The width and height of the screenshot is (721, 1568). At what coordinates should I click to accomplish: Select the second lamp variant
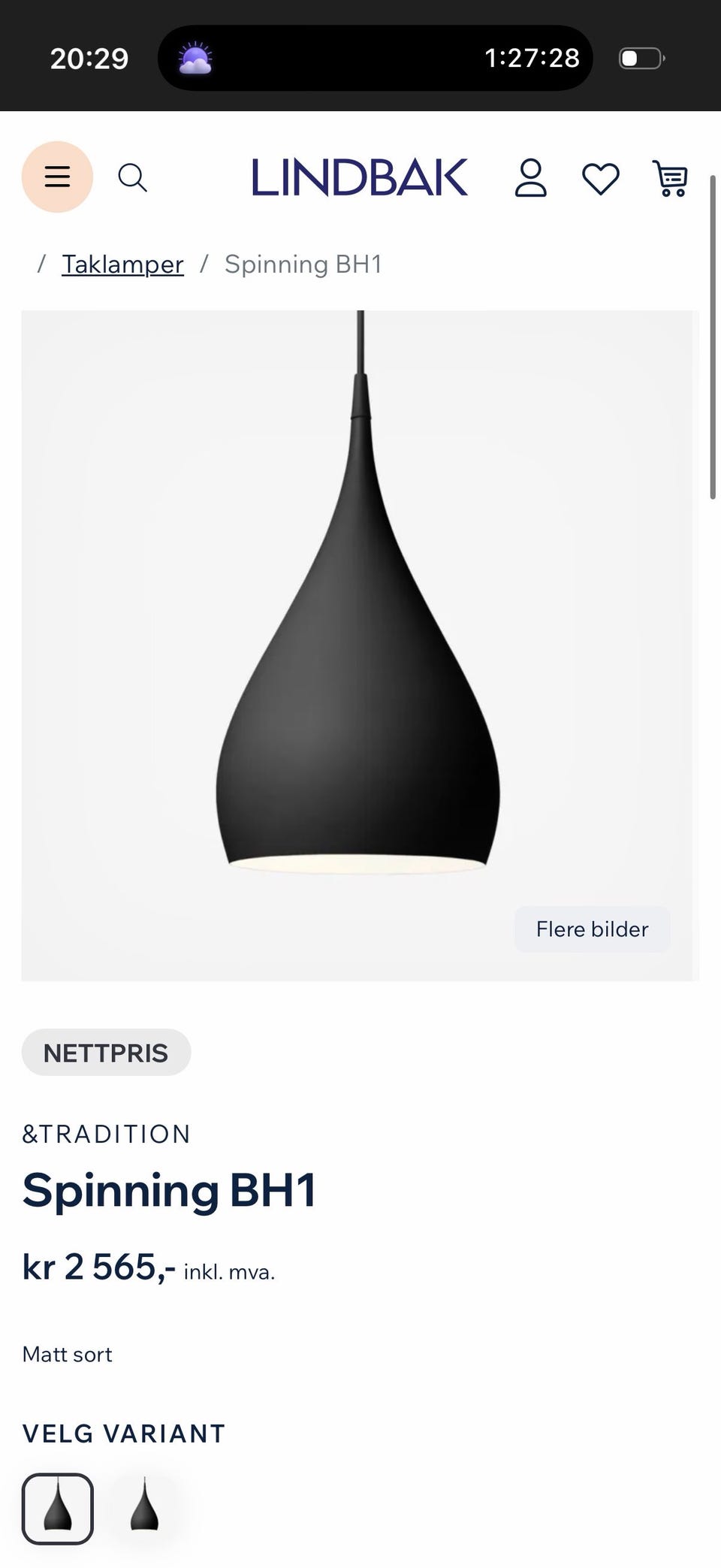[x=144, y=1508]
